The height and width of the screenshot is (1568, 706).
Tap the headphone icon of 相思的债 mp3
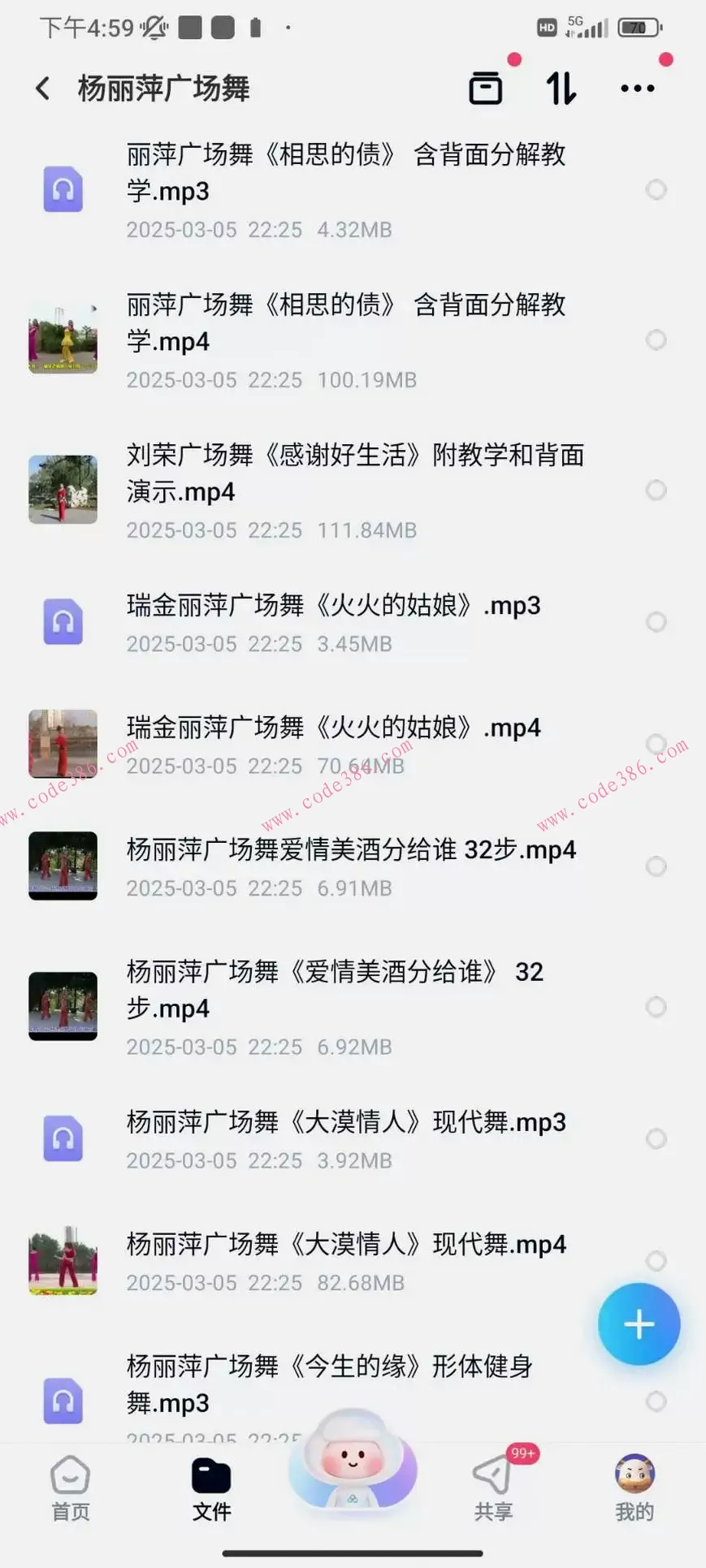(63, 189)
